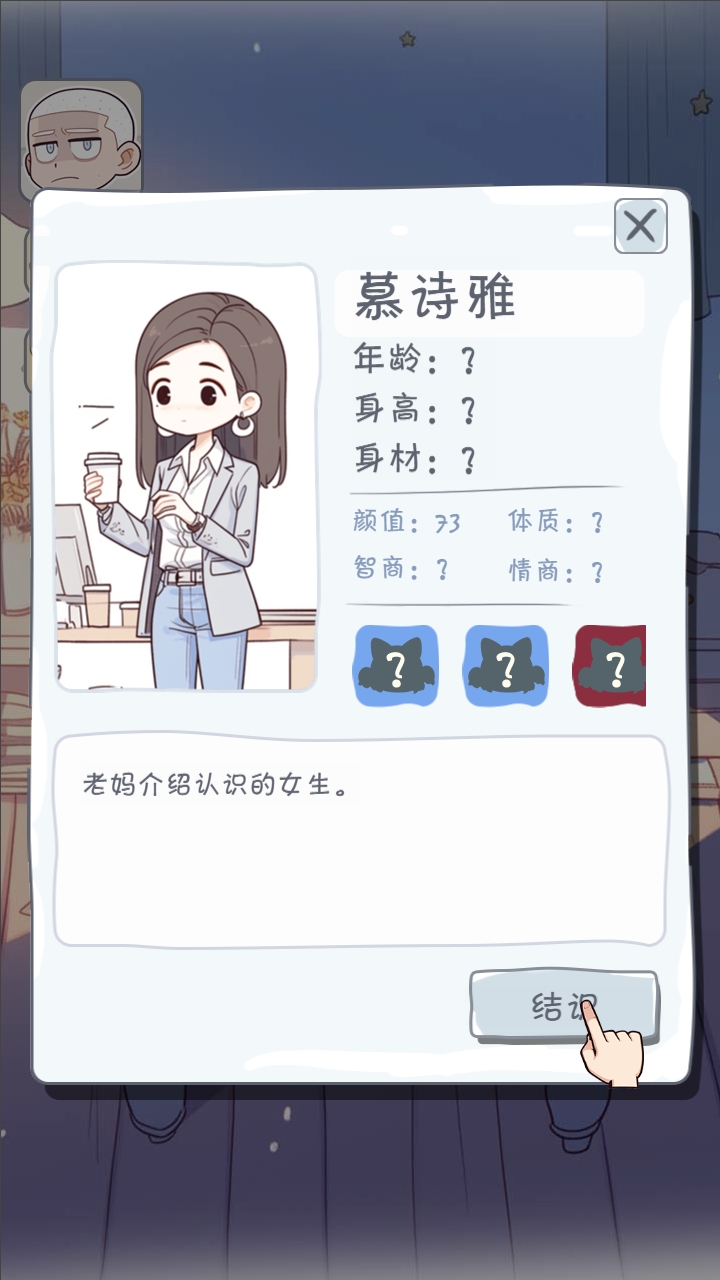
Task: Close the 慕诗雅 profile dialog
Action: point(640,226)
